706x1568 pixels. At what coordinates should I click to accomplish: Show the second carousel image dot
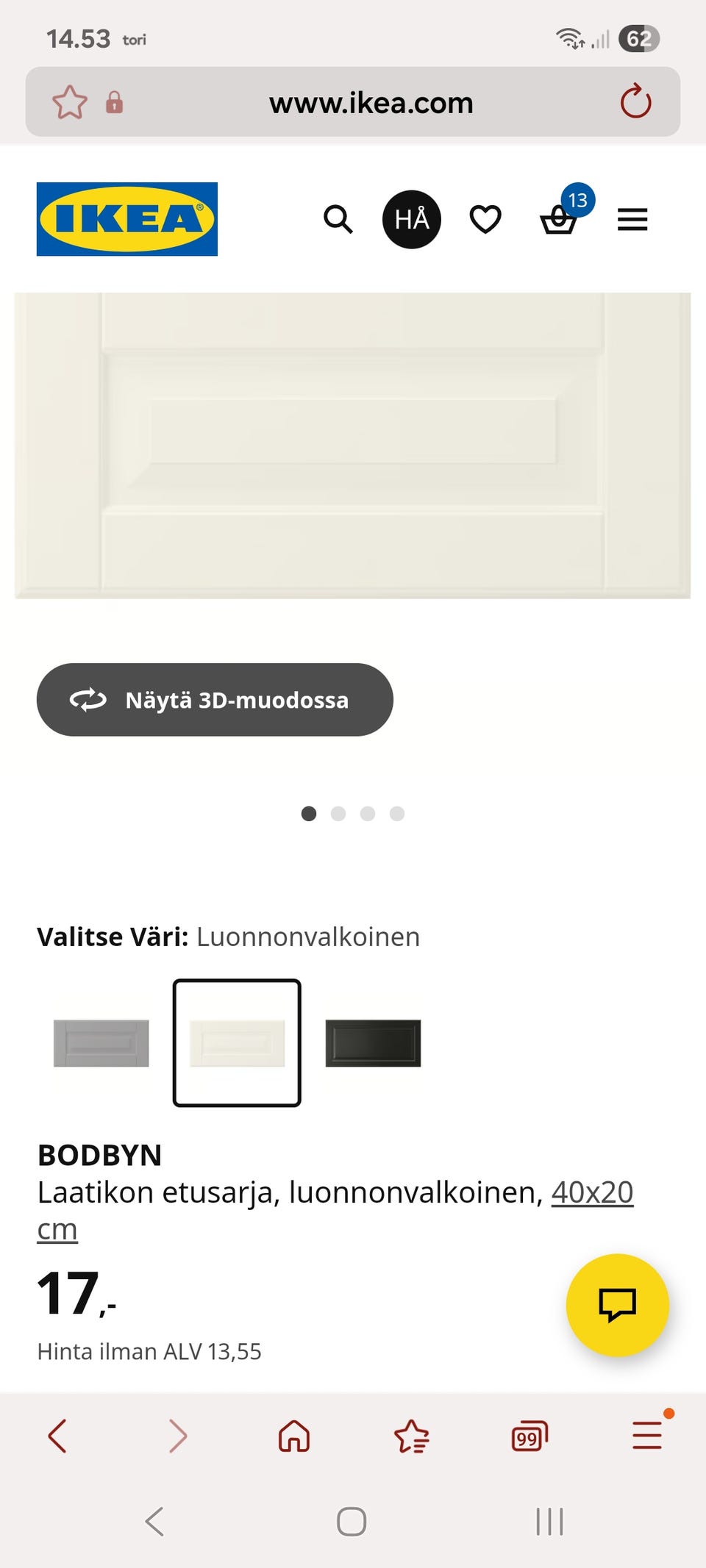click(339, 814)
